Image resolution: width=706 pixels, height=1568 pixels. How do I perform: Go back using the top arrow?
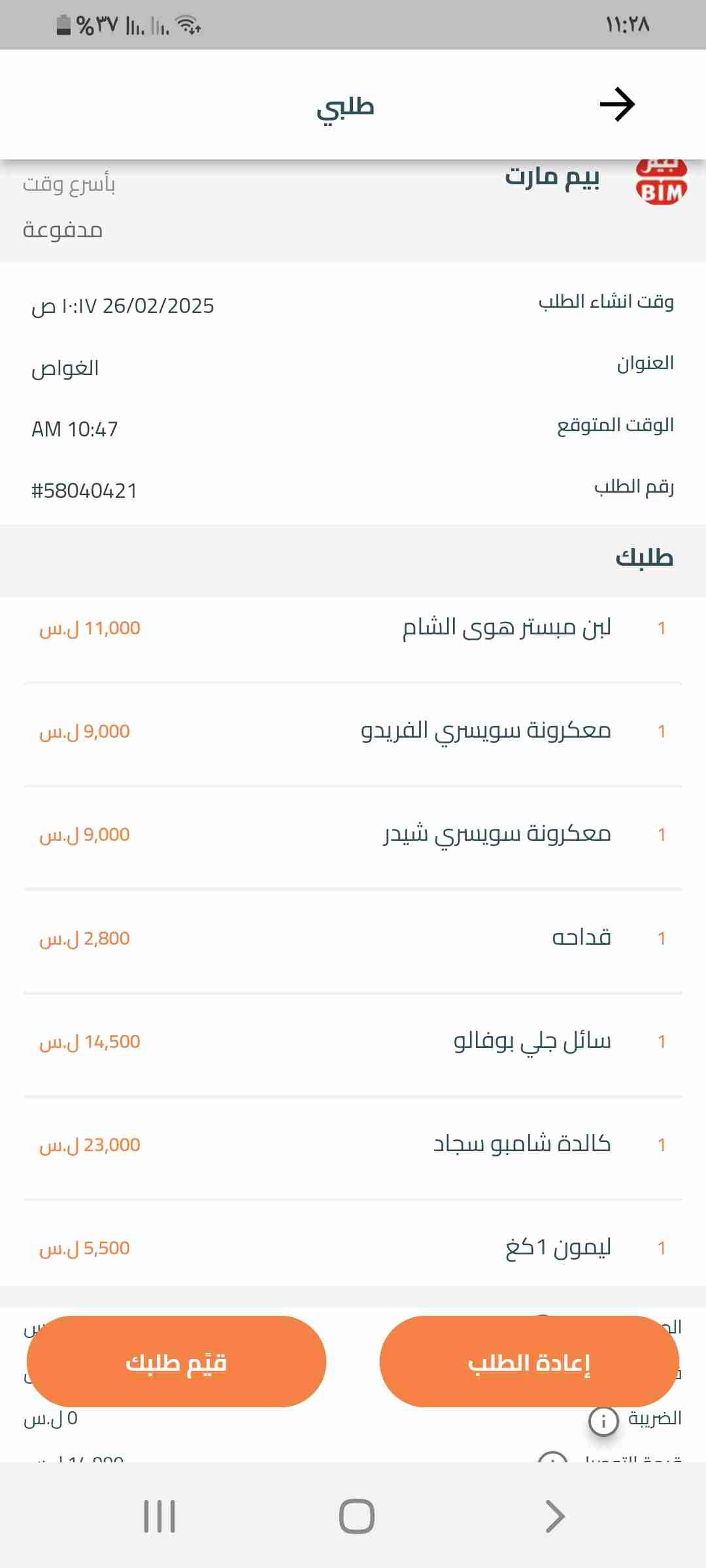point(617,105)
